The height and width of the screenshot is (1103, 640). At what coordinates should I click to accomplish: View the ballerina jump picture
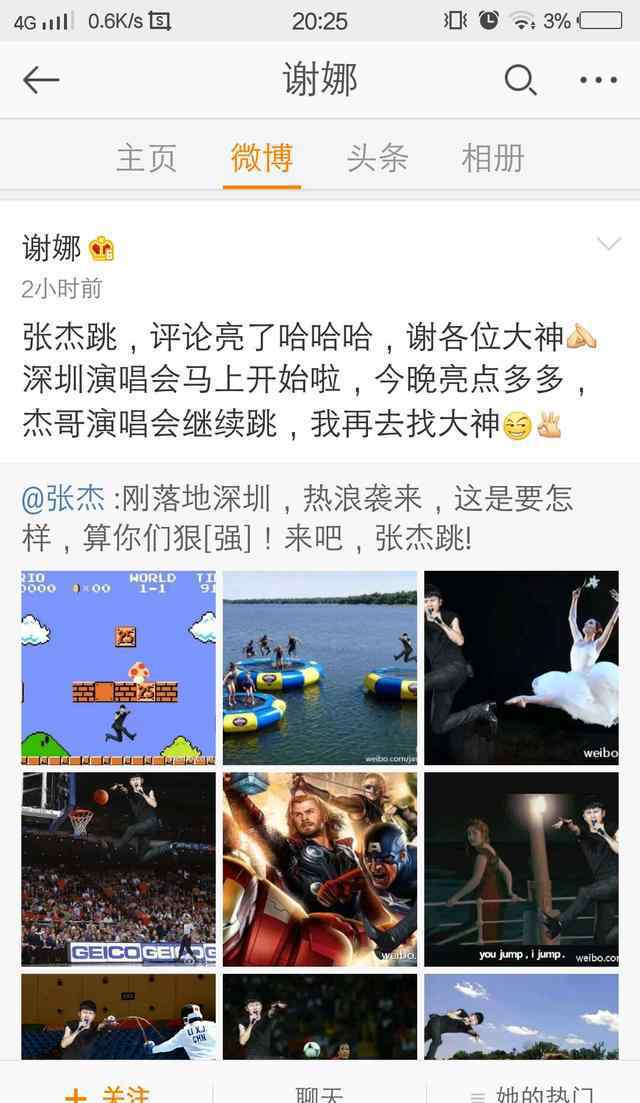(521, 667)
